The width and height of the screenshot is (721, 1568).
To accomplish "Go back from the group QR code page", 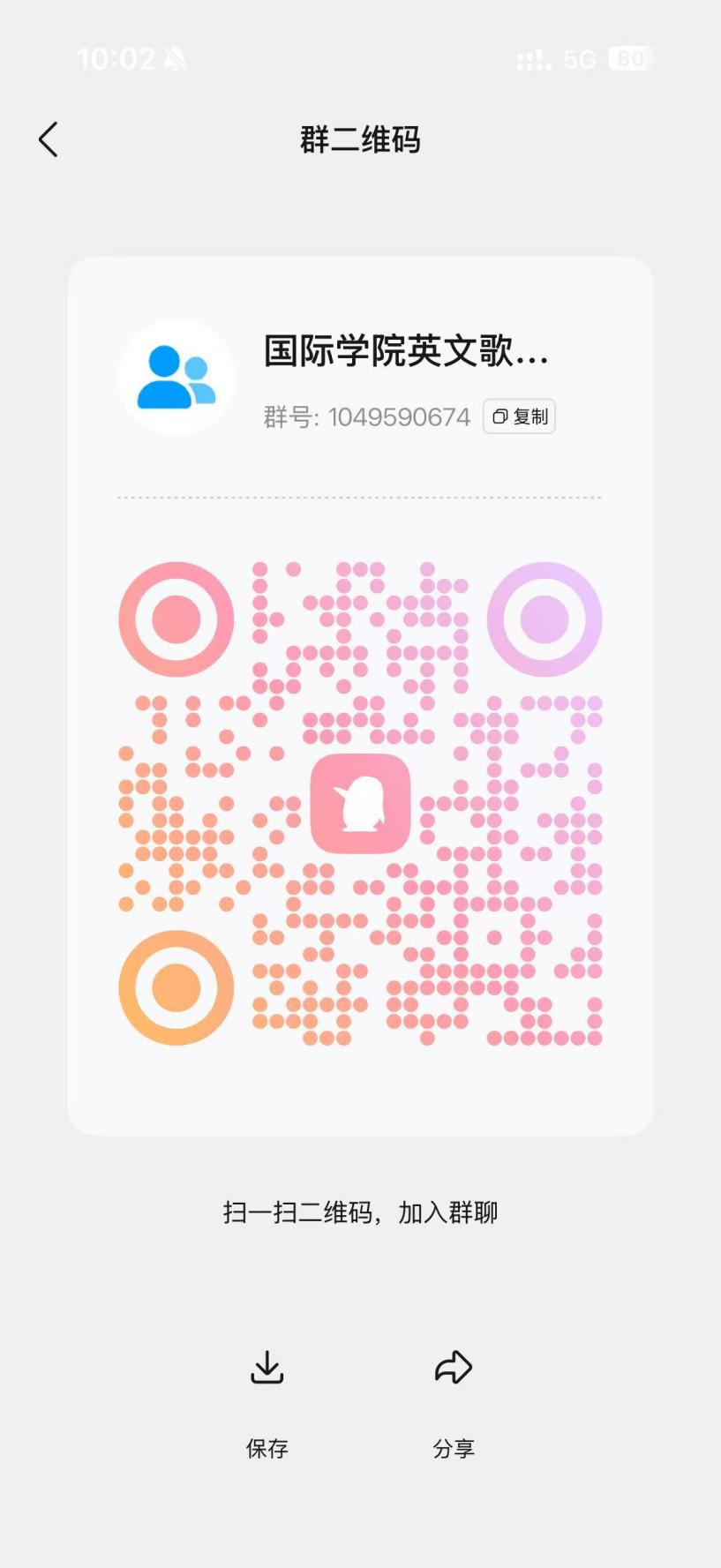I will (49, 139).
